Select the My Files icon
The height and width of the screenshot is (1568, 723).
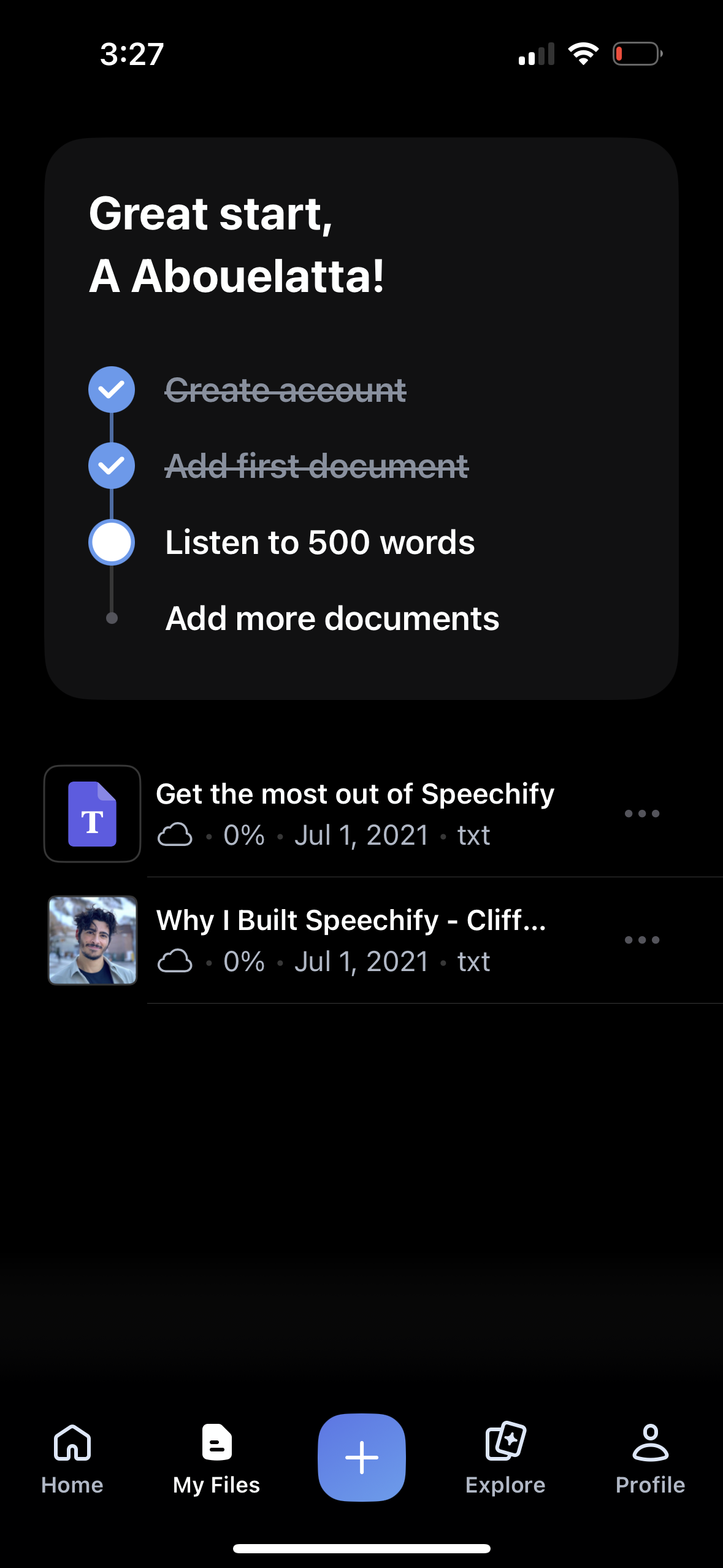216,1443
